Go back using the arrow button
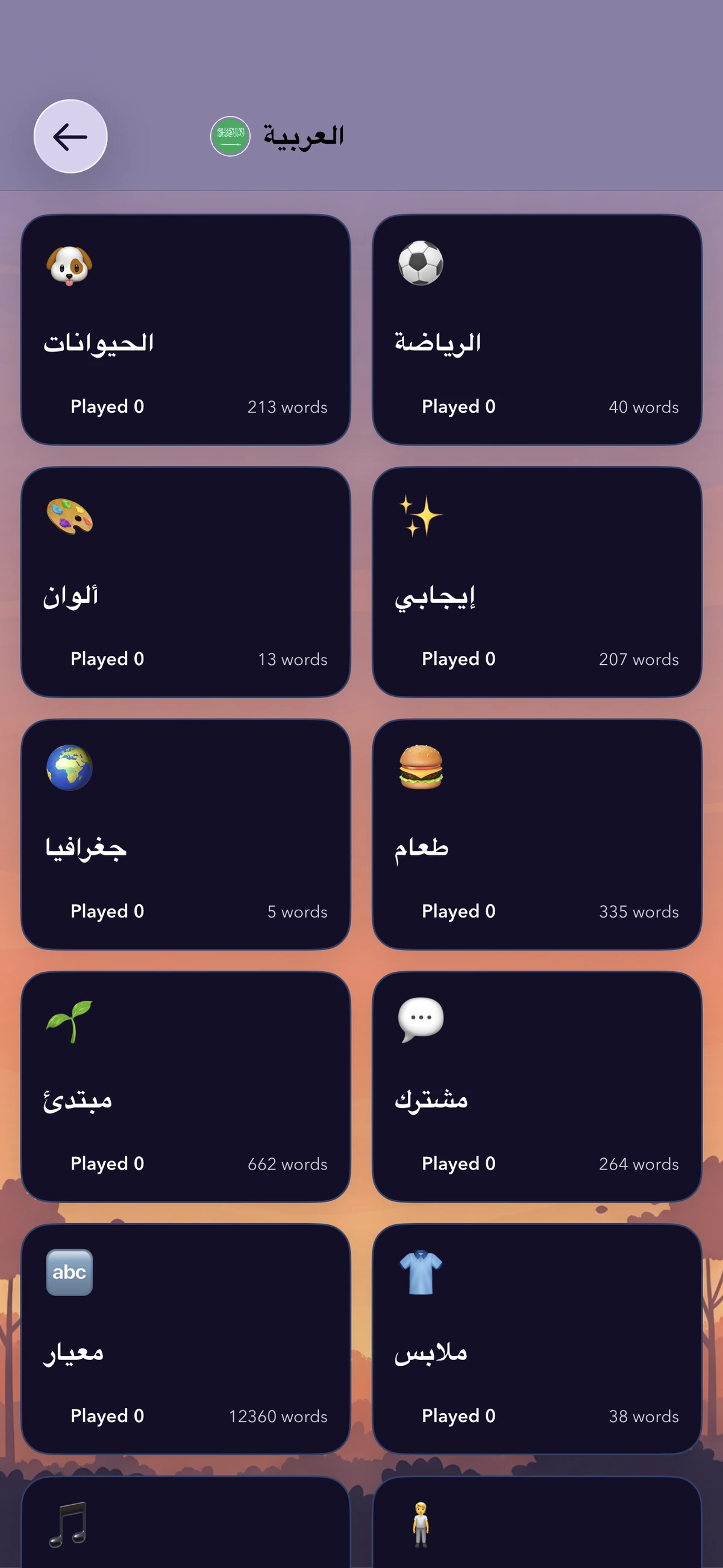This screenshot has height=1568, width=723. click(x=70, y=136)
